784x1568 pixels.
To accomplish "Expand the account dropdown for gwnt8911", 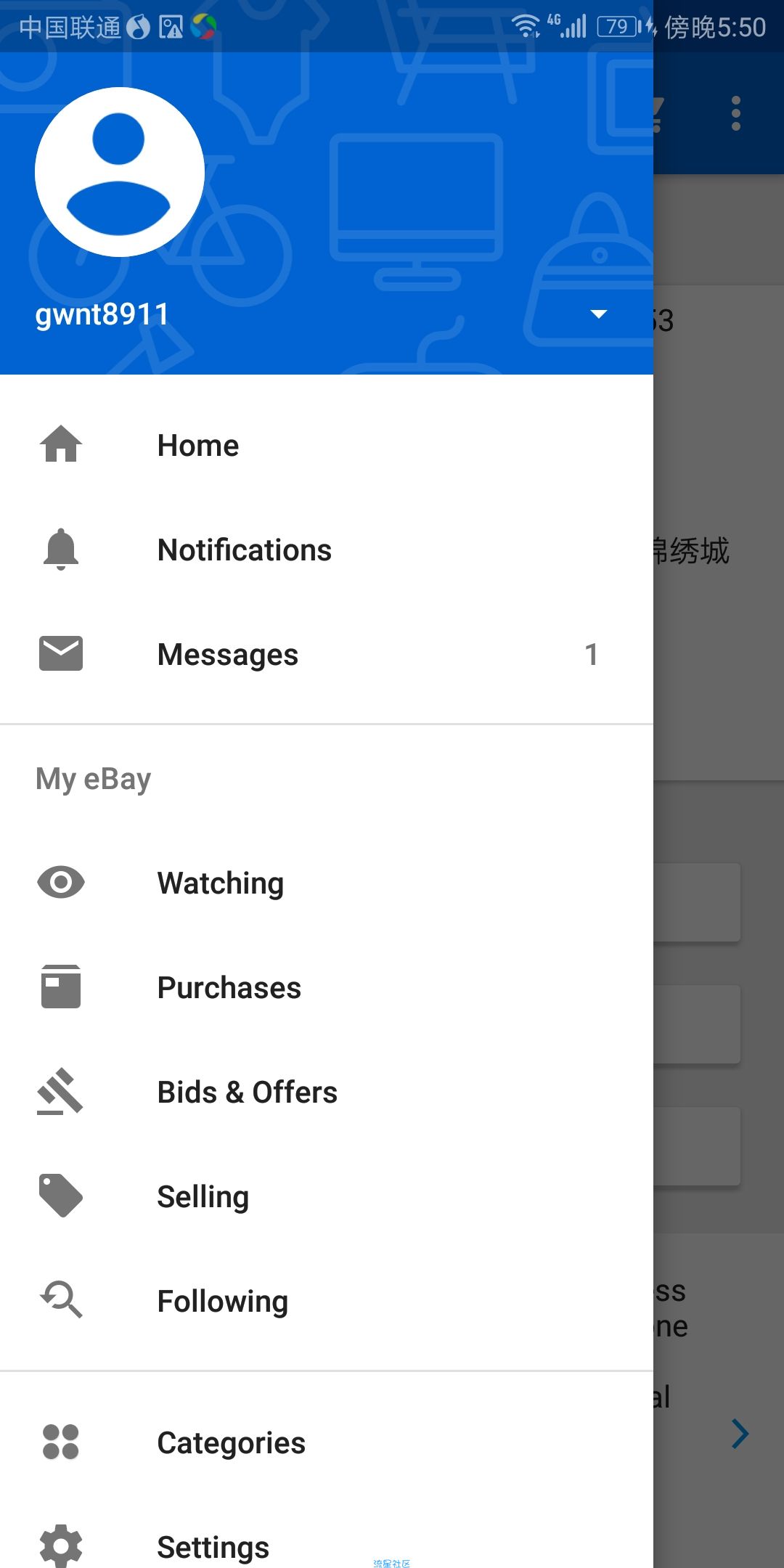I will [x=598, y=314].
